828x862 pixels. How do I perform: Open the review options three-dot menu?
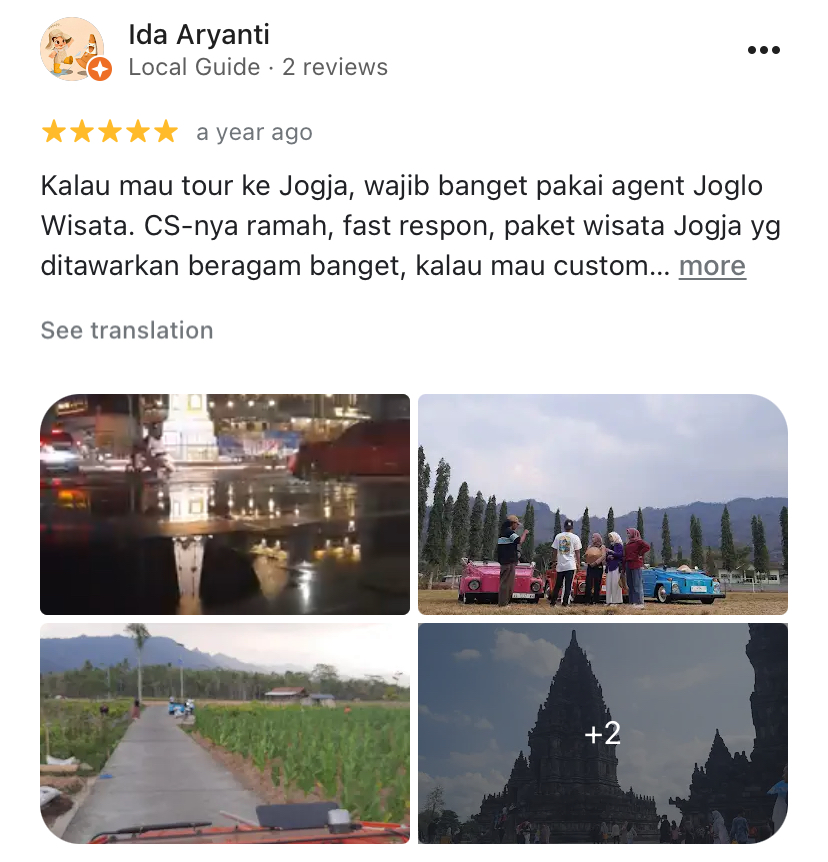coord(765,48)
